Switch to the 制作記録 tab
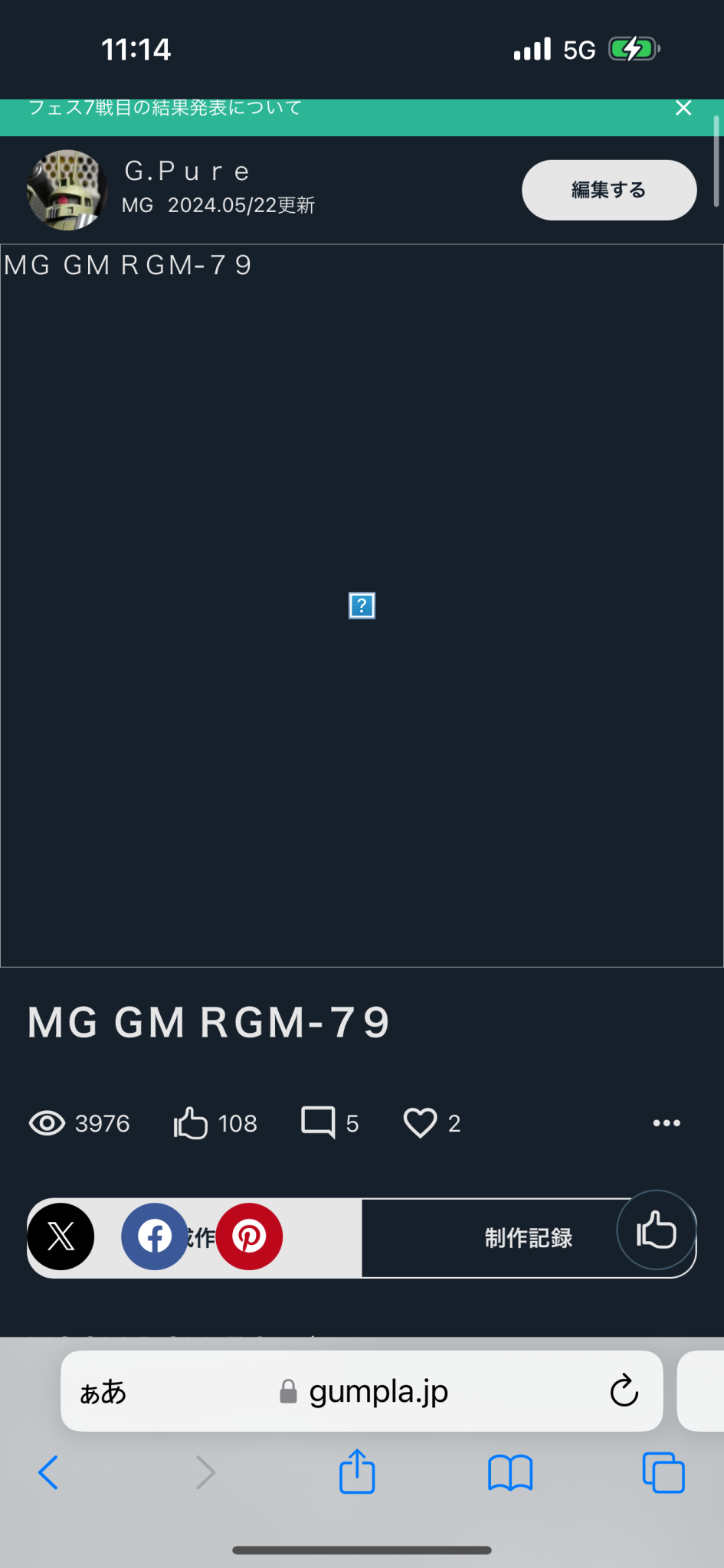724x1568 pixels. (x=529, y=1238)
